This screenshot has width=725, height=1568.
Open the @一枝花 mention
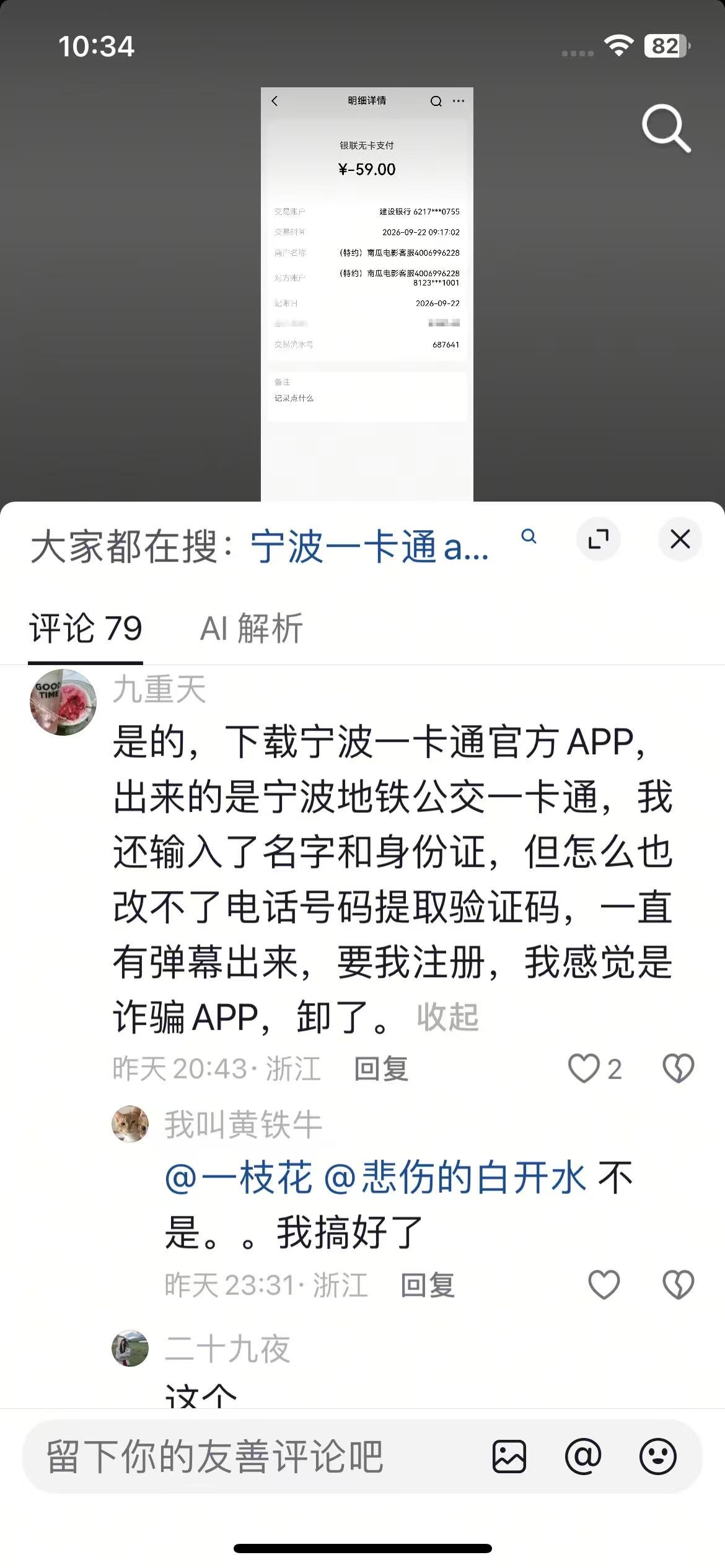point(238,1178)
